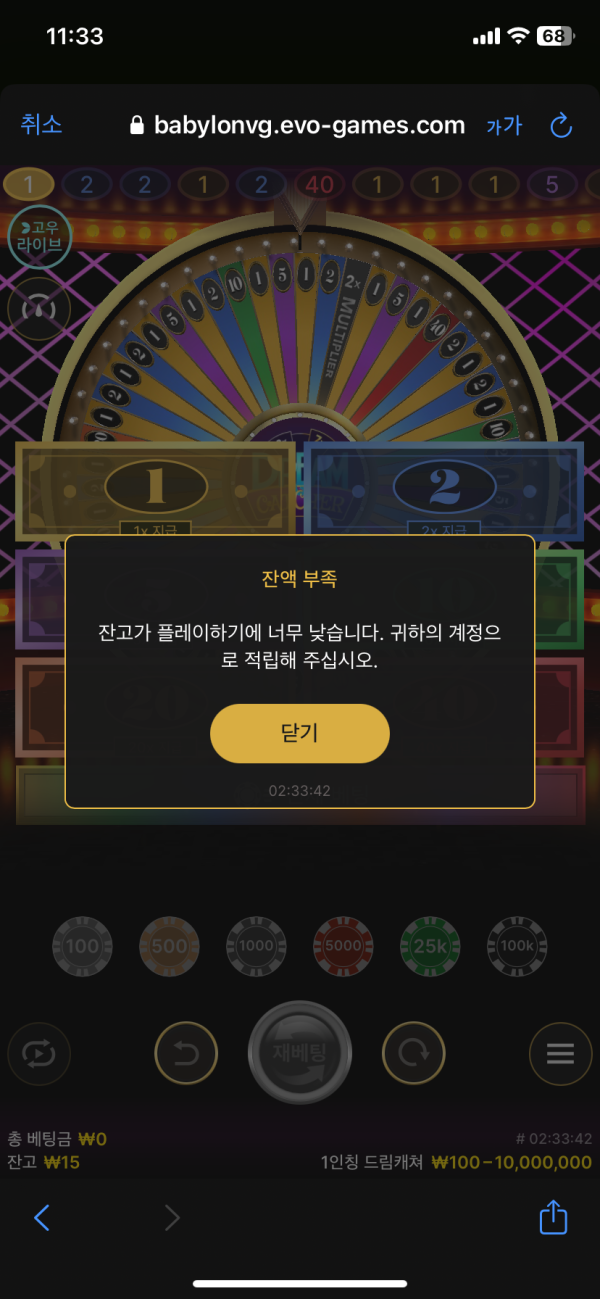Viewport: 600px width, 1299px height.
Task: Tap 취소 to cancel the browser view
Action: tap(41, 125)
